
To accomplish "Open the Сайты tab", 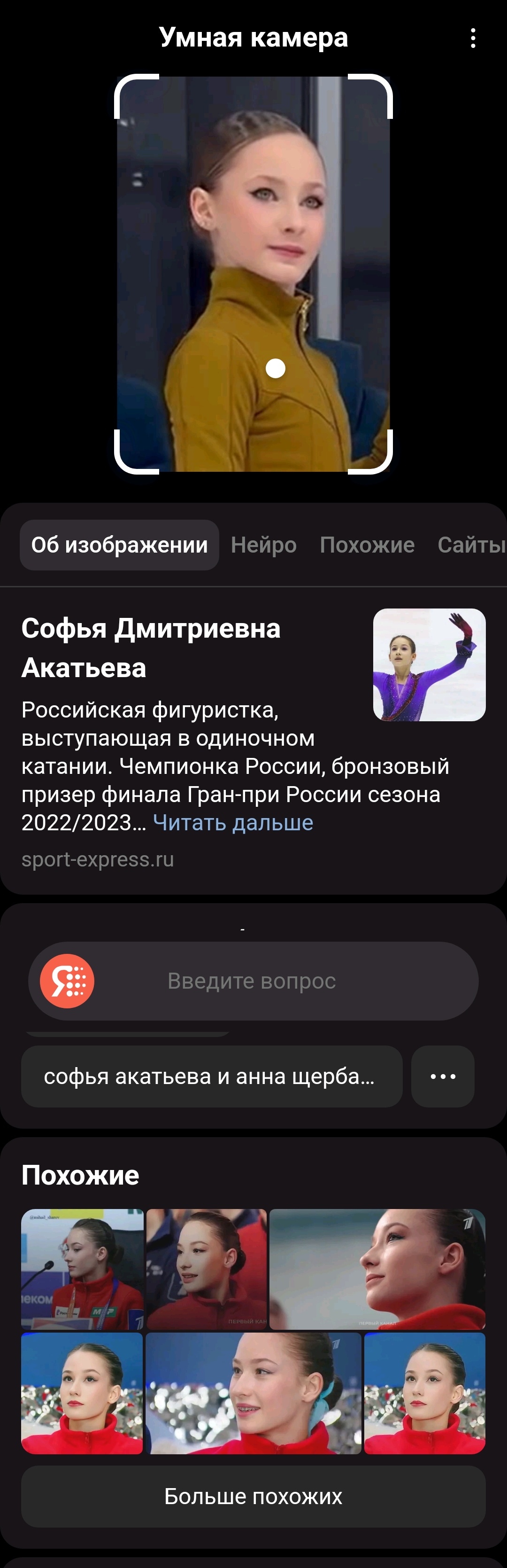I will 471,545.
